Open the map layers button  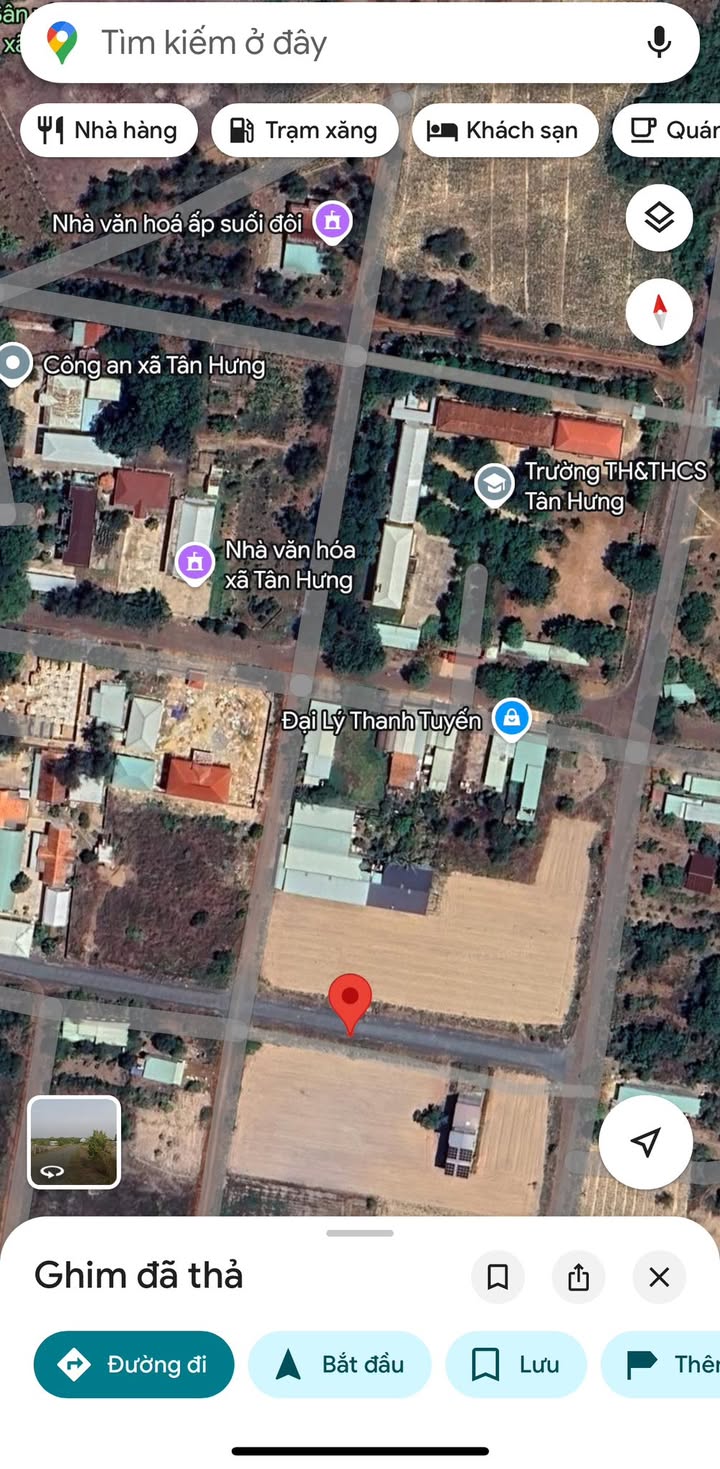coord(659,217)
